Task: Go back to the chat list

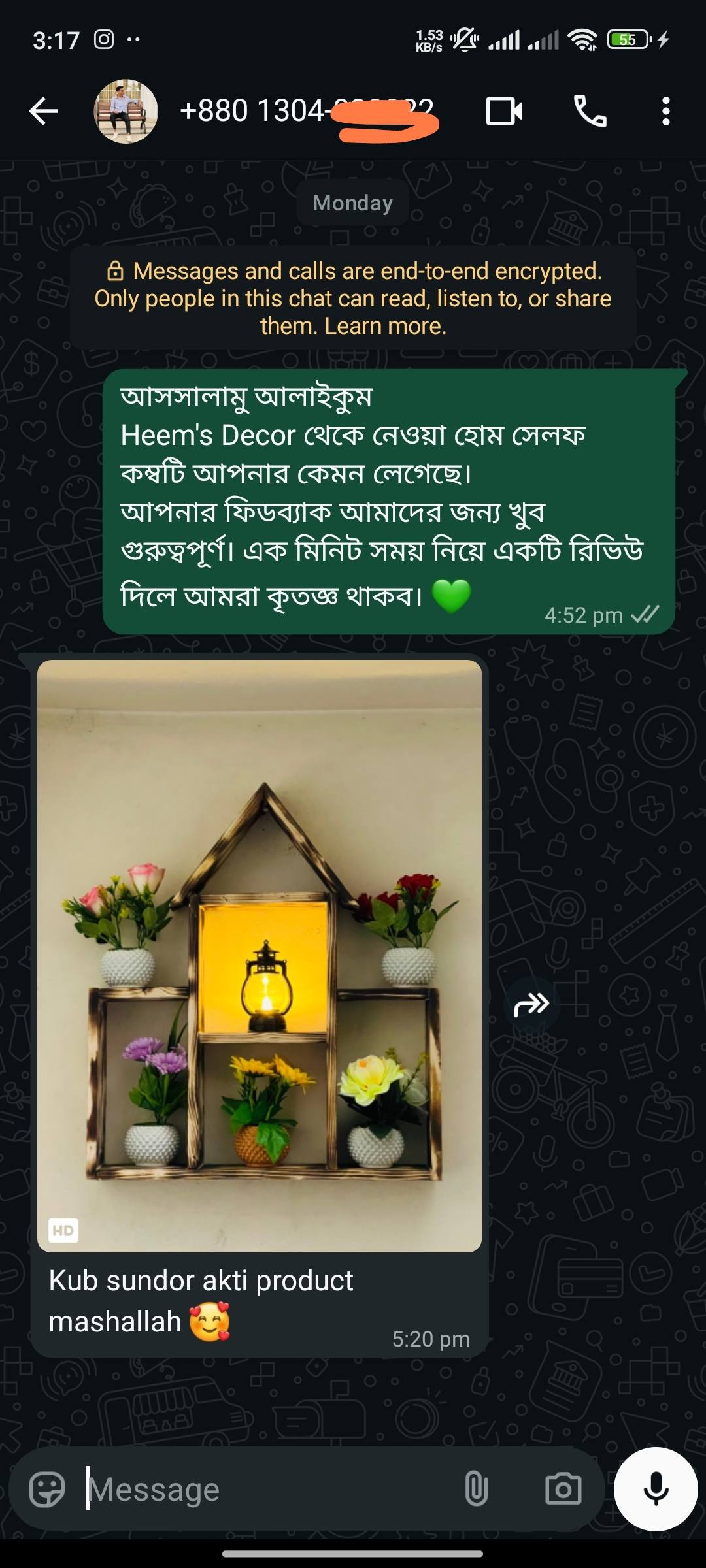Action: coord(44,111)
